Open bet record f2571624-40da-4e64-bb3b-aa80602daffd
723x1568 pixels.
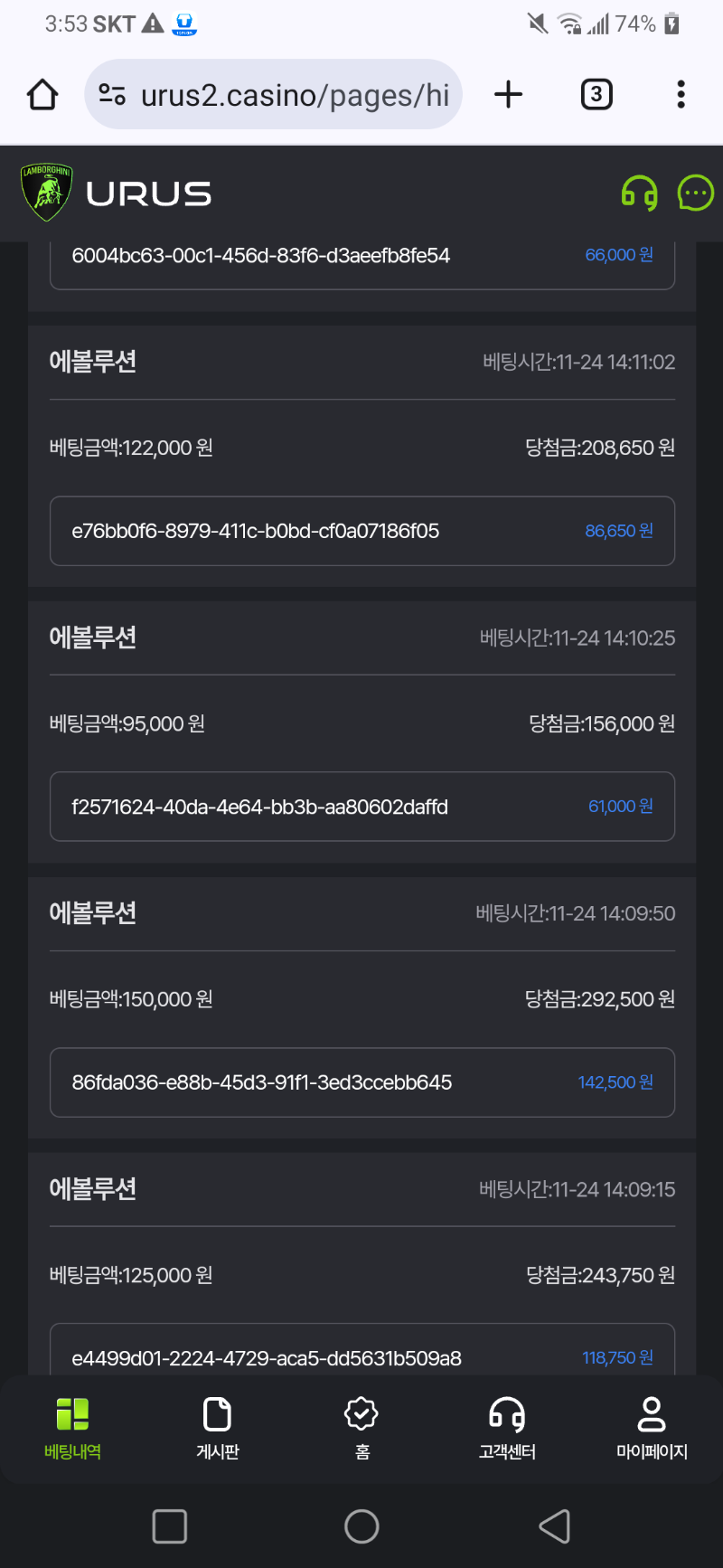362,807
